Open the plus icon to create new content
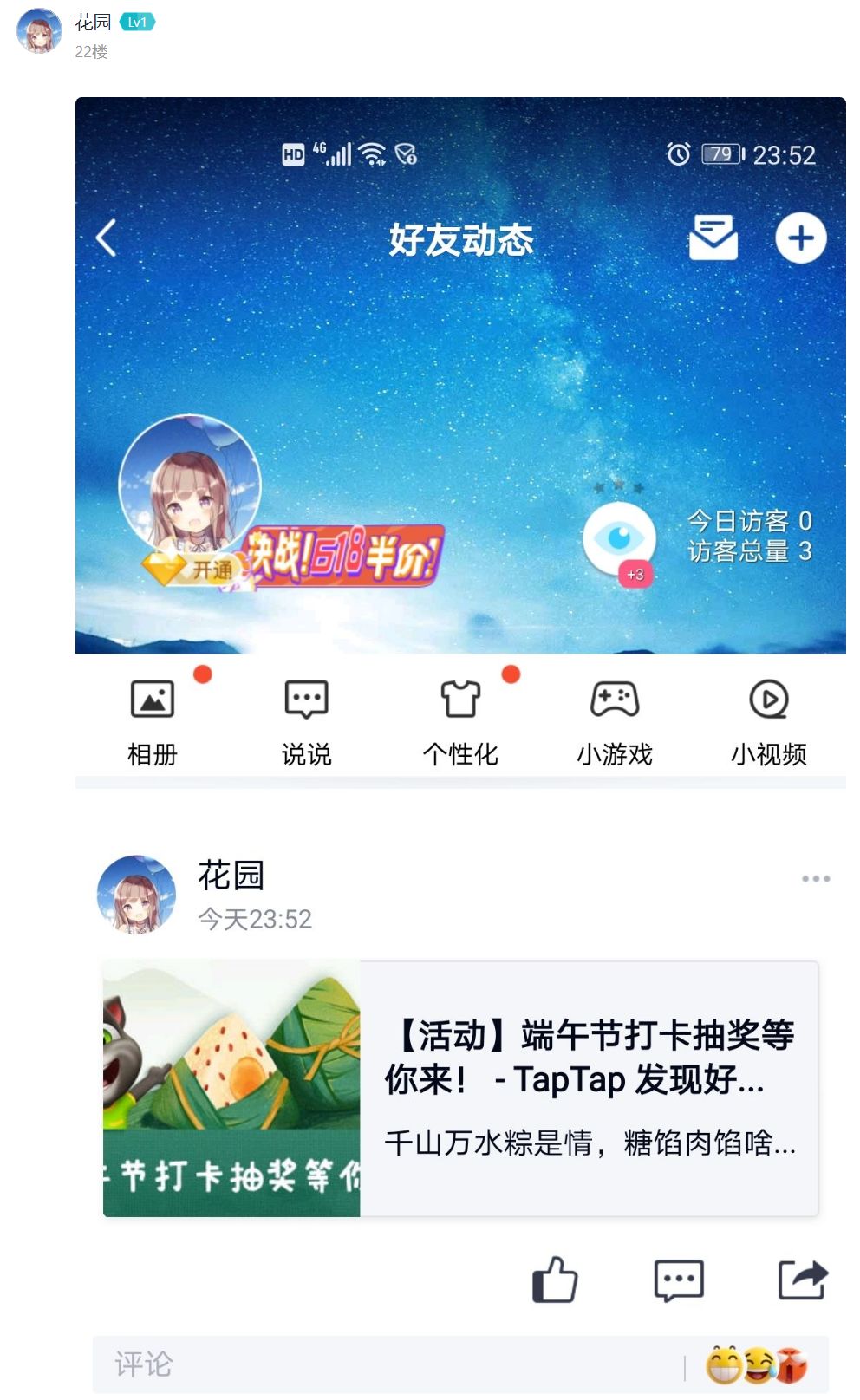The height and width of the screenshot is (1400, 860). coord(799,237)
